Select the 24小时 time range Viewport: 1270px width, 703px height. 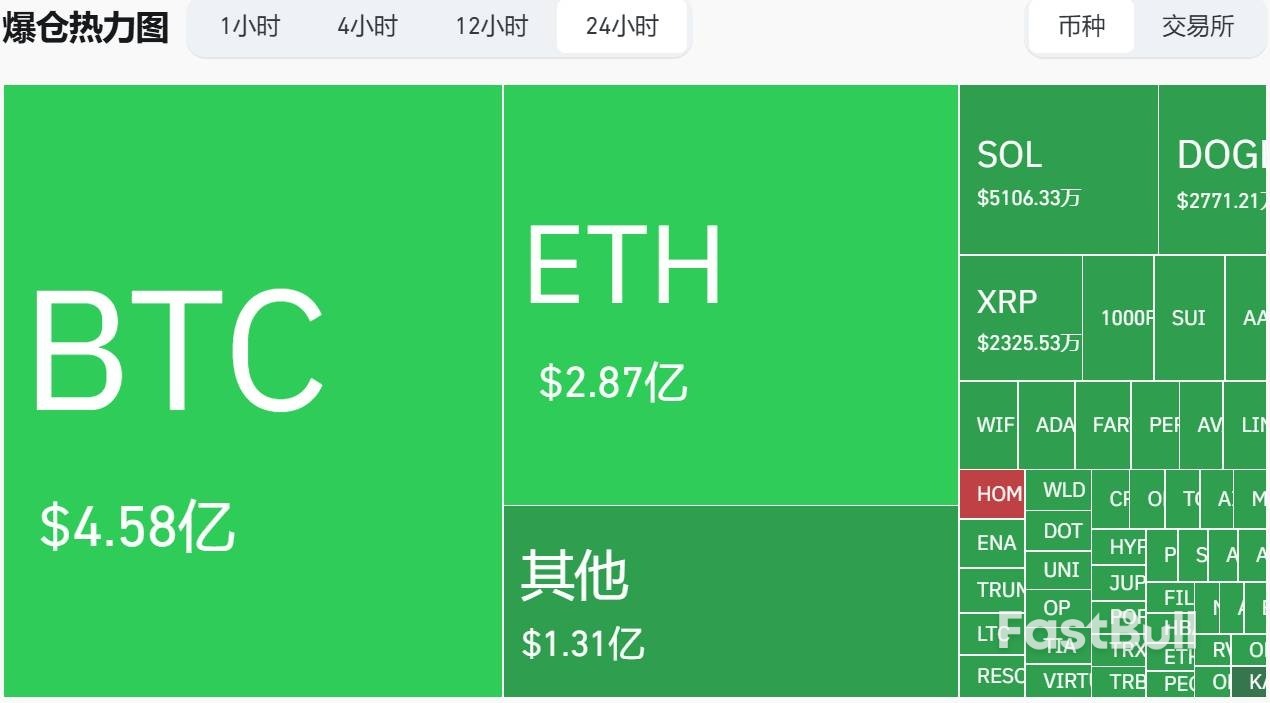pos(622,26)
